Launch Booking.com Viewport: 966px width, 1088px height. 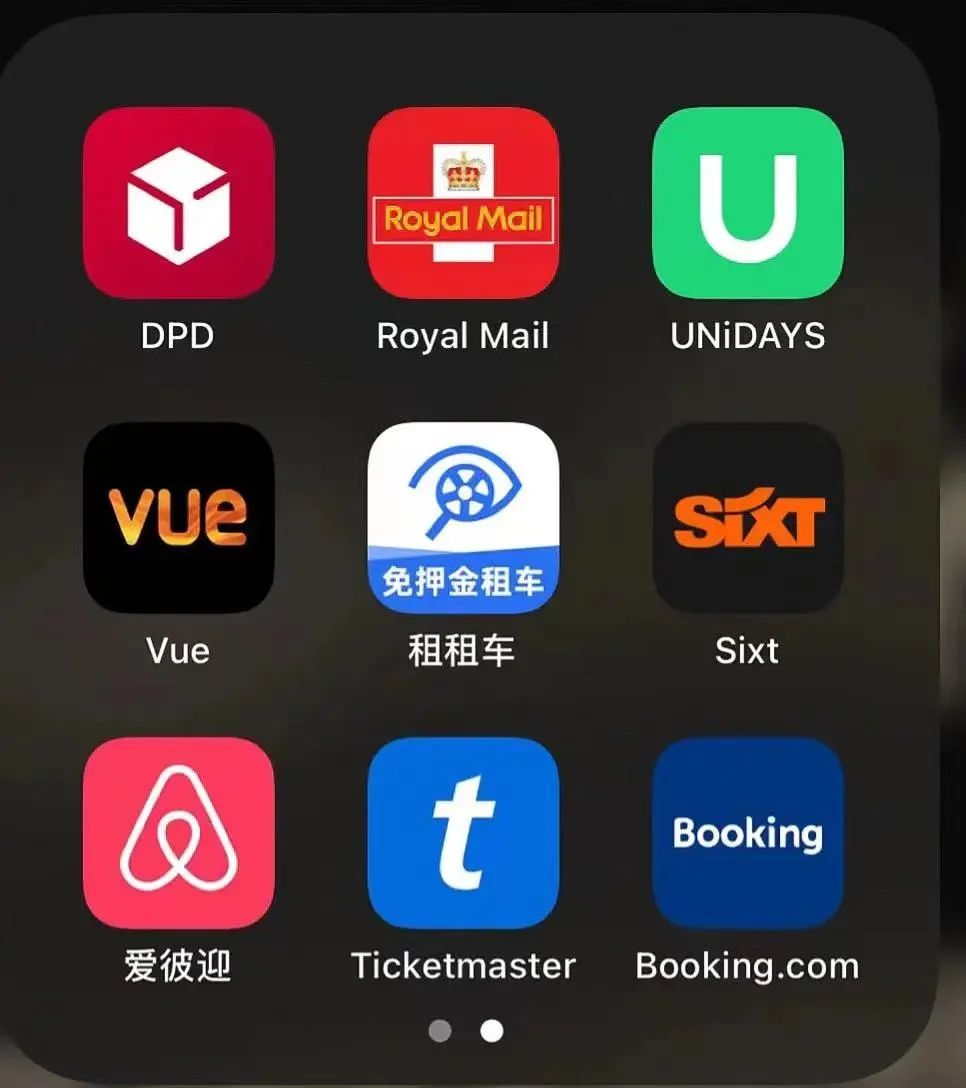point(747,832)
